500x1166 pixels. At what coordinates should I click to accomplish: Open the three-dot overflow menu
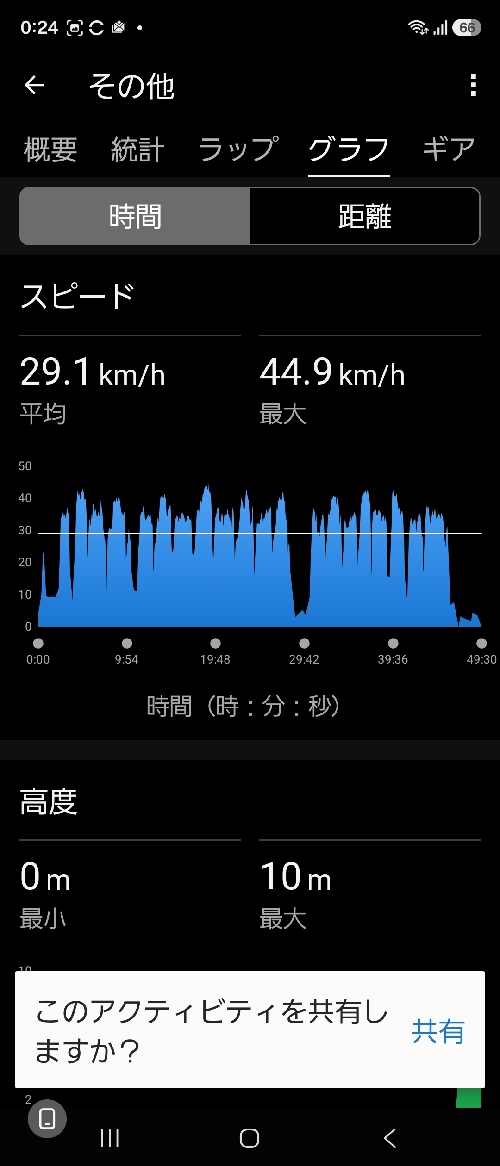[473, 86]
